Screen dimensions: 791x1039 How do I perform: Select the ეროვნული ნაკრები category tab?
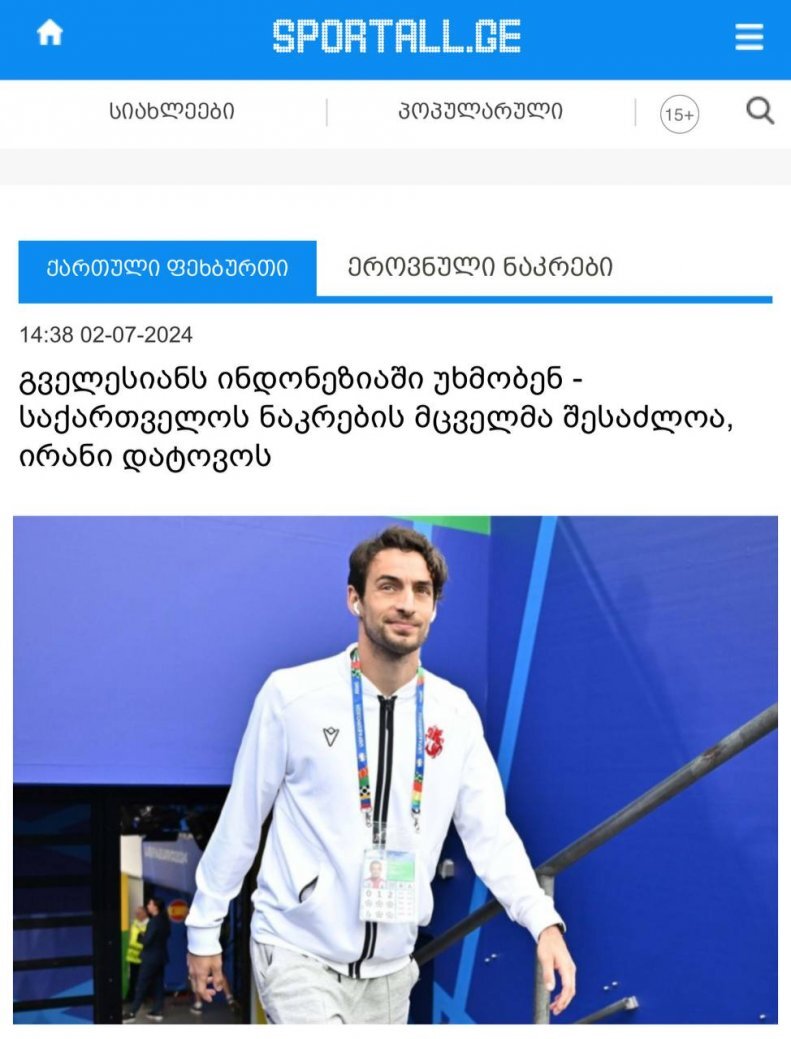(480, 268)
